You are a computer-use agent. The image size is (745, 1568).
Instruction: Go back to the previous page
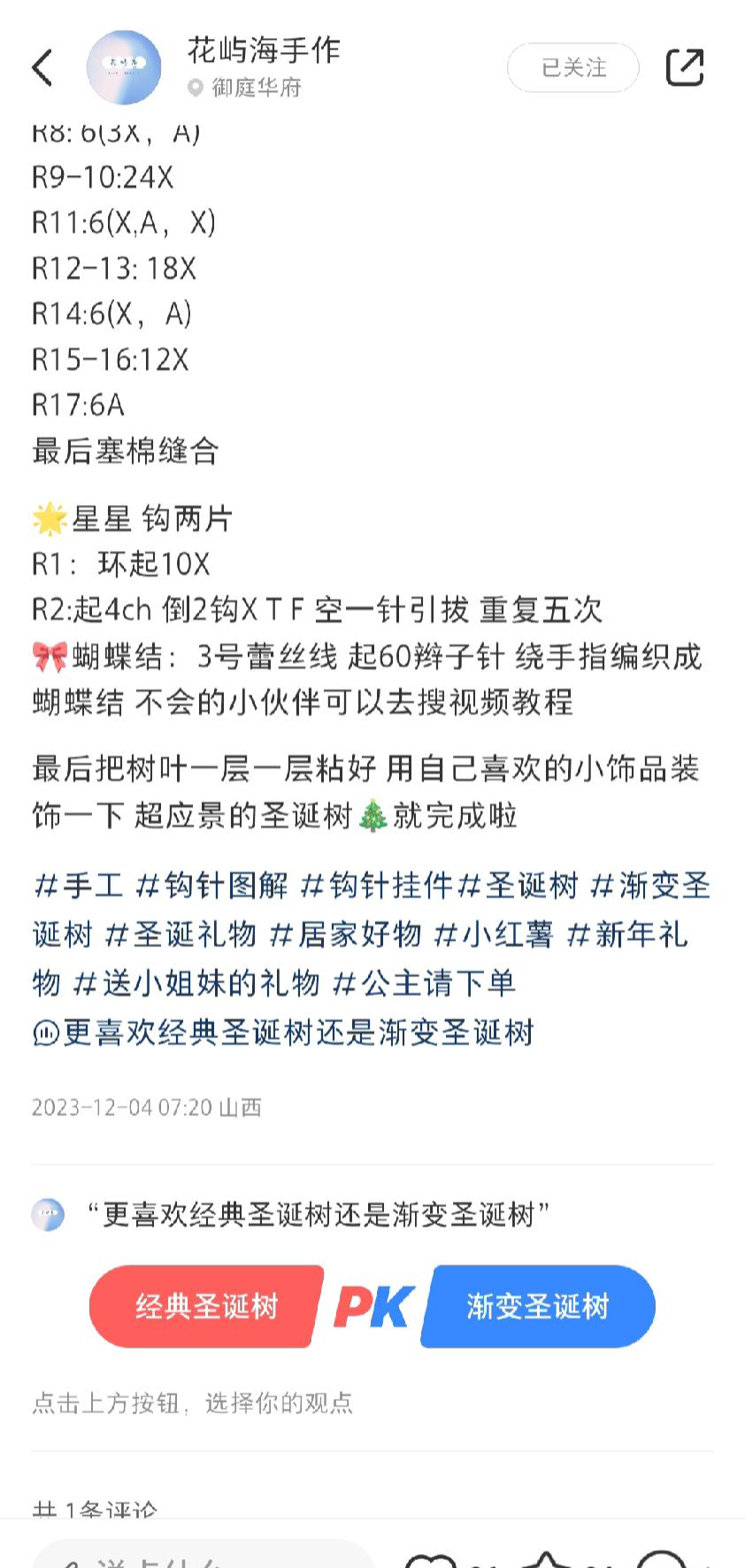pyautogui.click(x=42, y=67)
